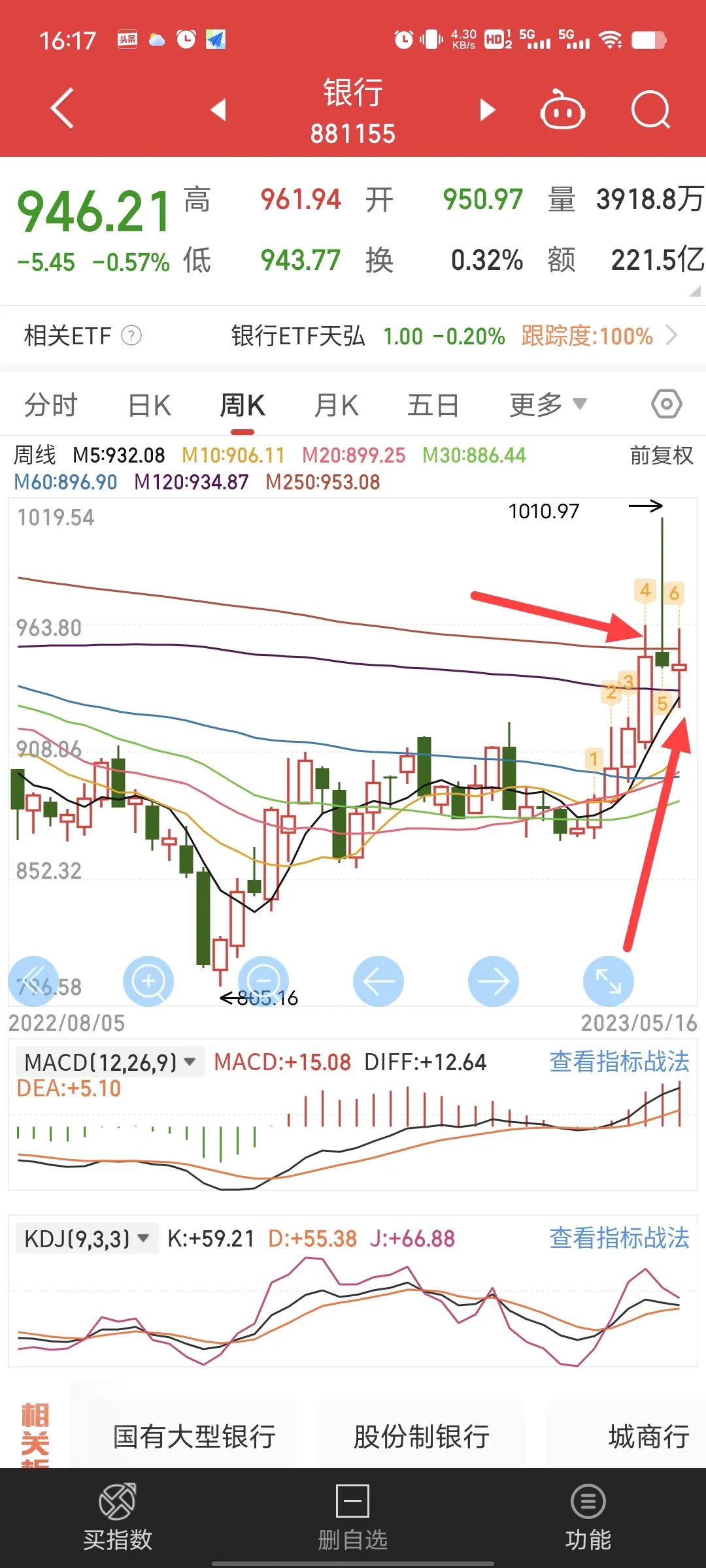Expand the chart to fullscreen view
The height and width of the screenshot is (1568, 706).
(608, 981)
